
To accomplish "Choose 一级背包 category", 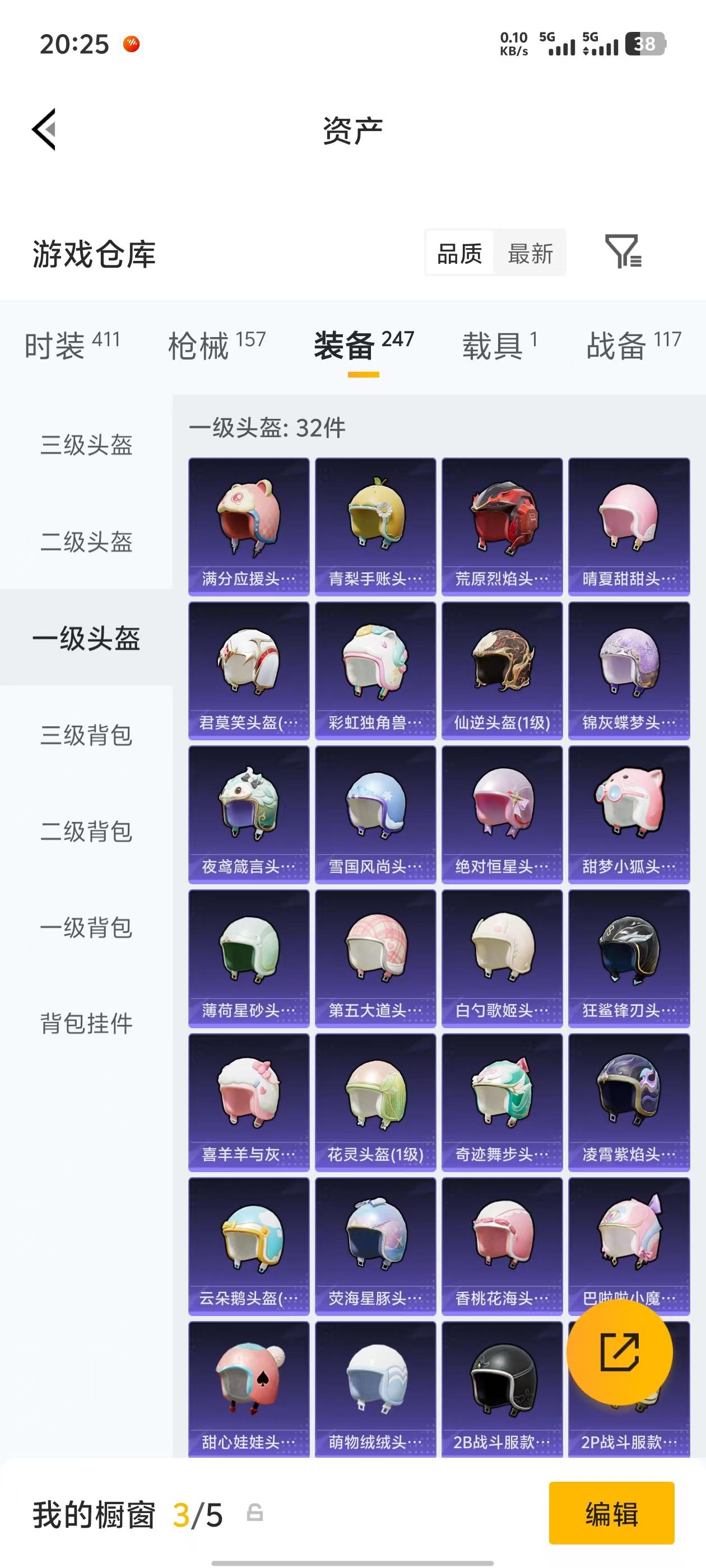I will 86,928.
